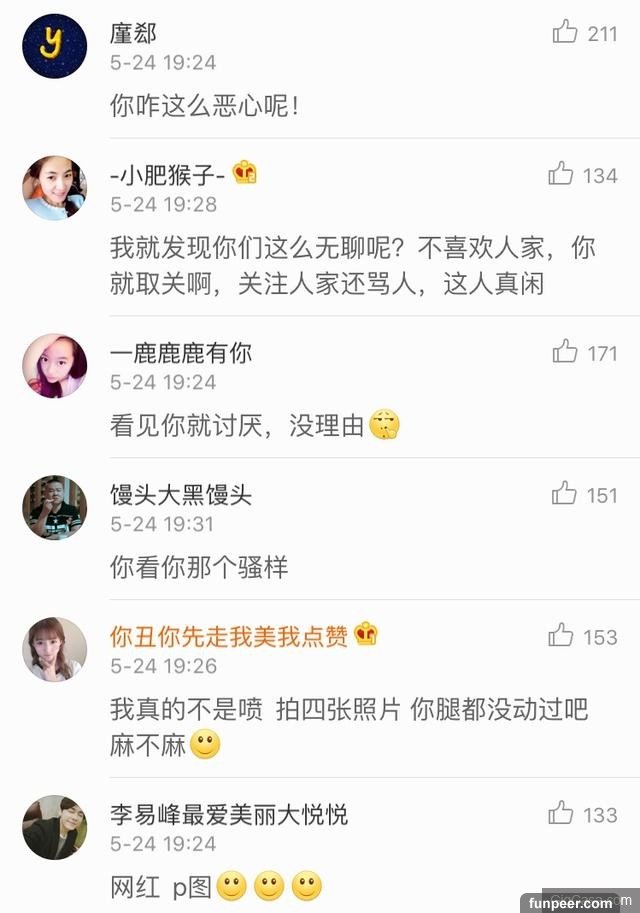Open the avatar of -小肥猴子-
The image size is (640, 913).
tap(54, 188)
